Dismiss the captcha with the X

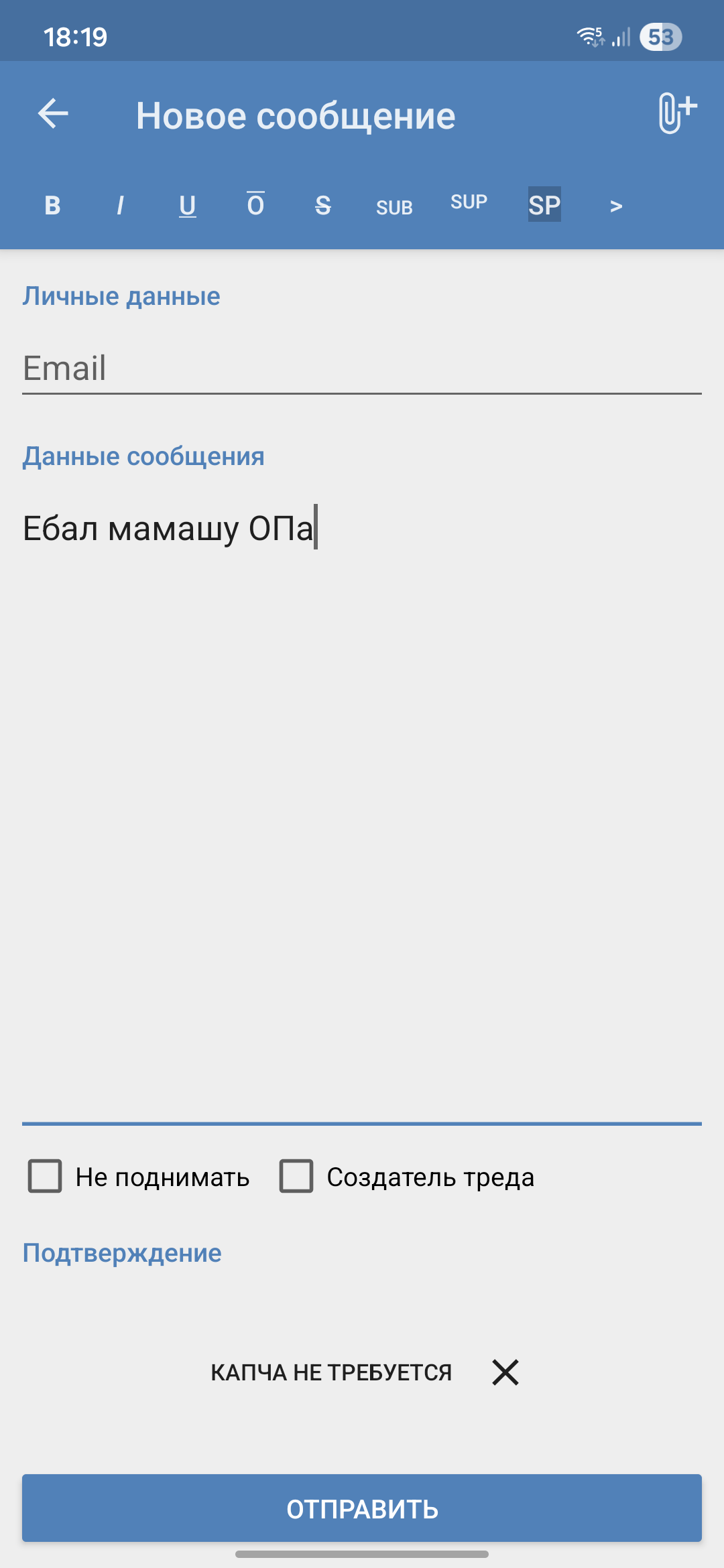[505, 1372]
